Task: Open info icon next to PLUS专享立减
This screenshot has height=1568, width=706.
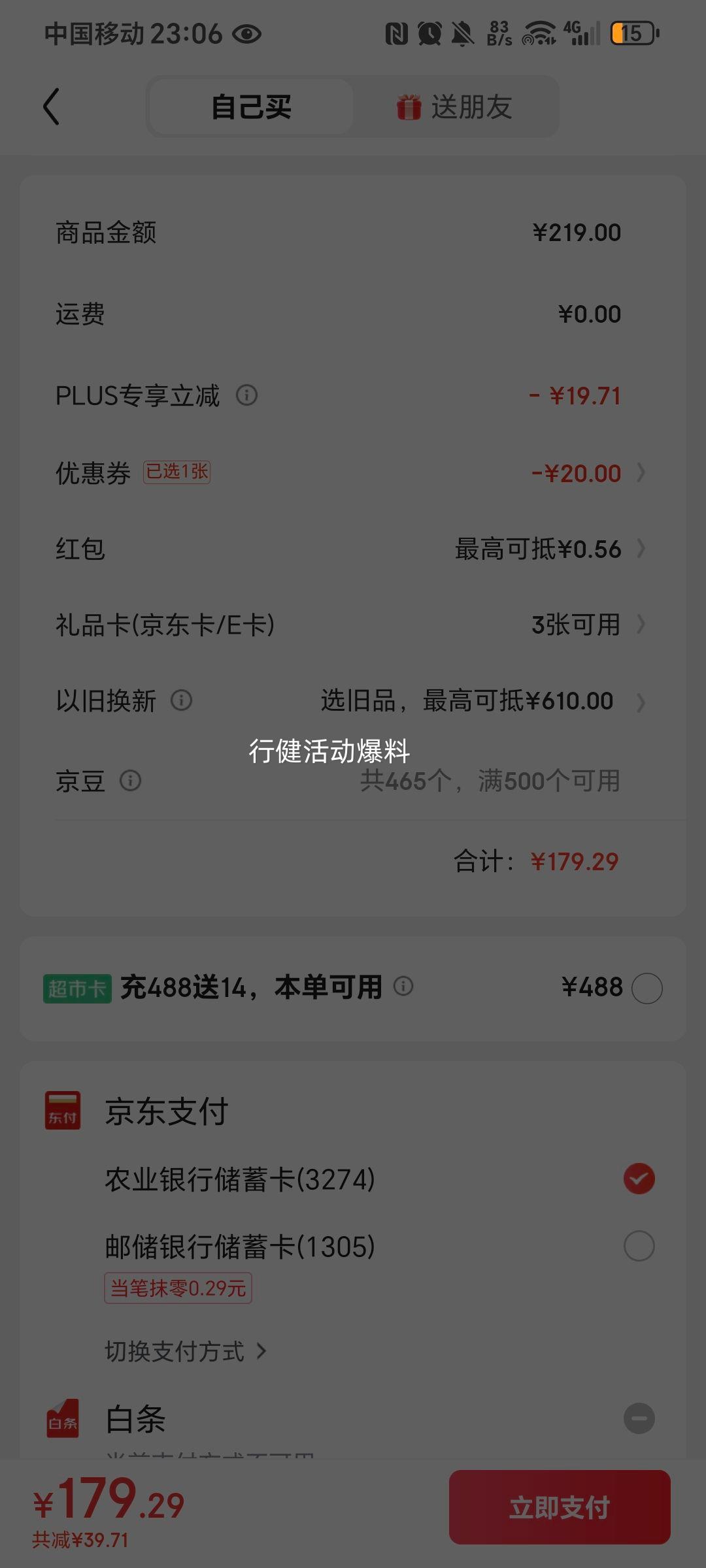Action: tap(246, 395)
